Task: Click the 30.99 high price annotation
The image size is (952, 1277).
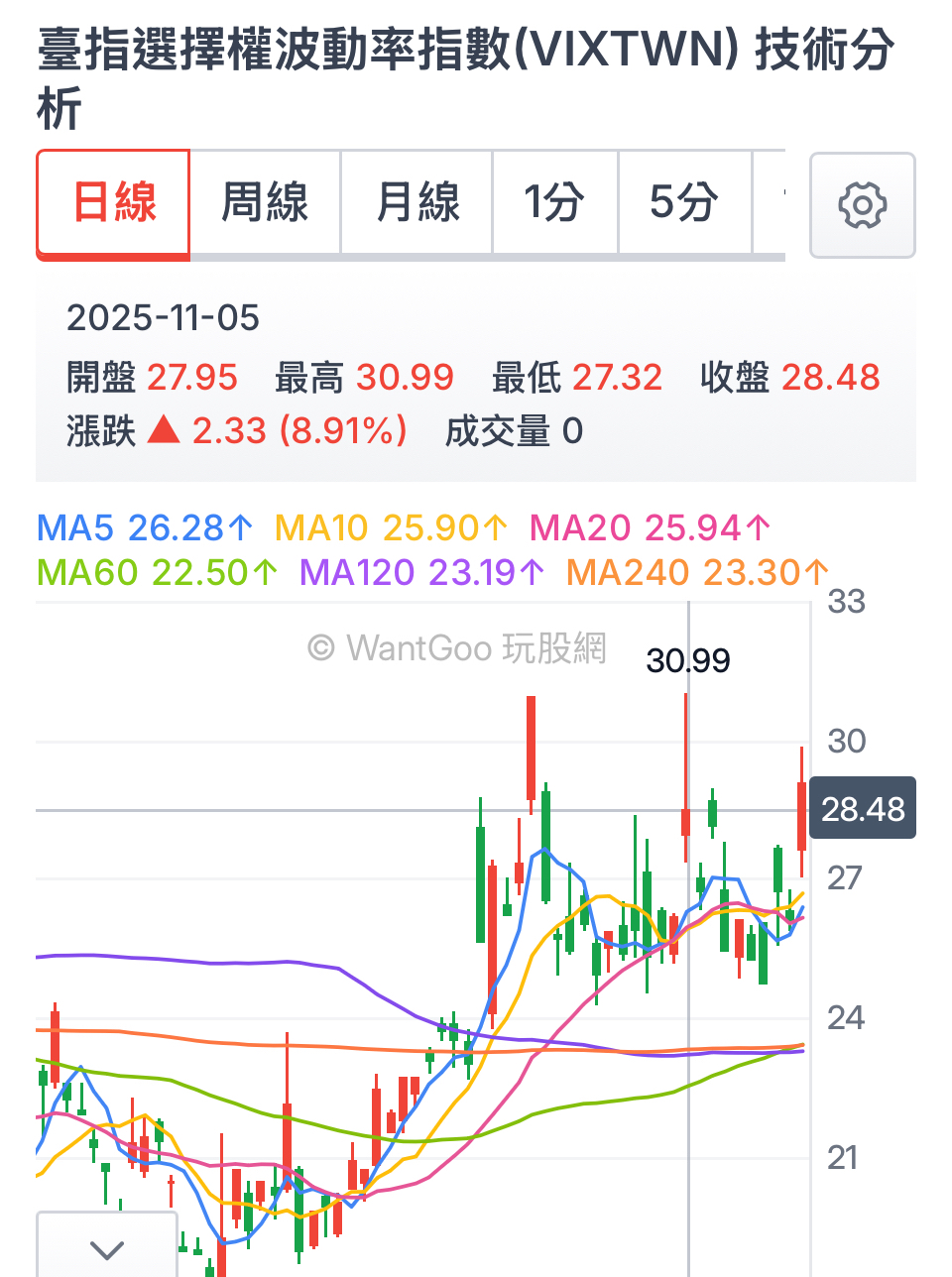Action: pos(689,659)
